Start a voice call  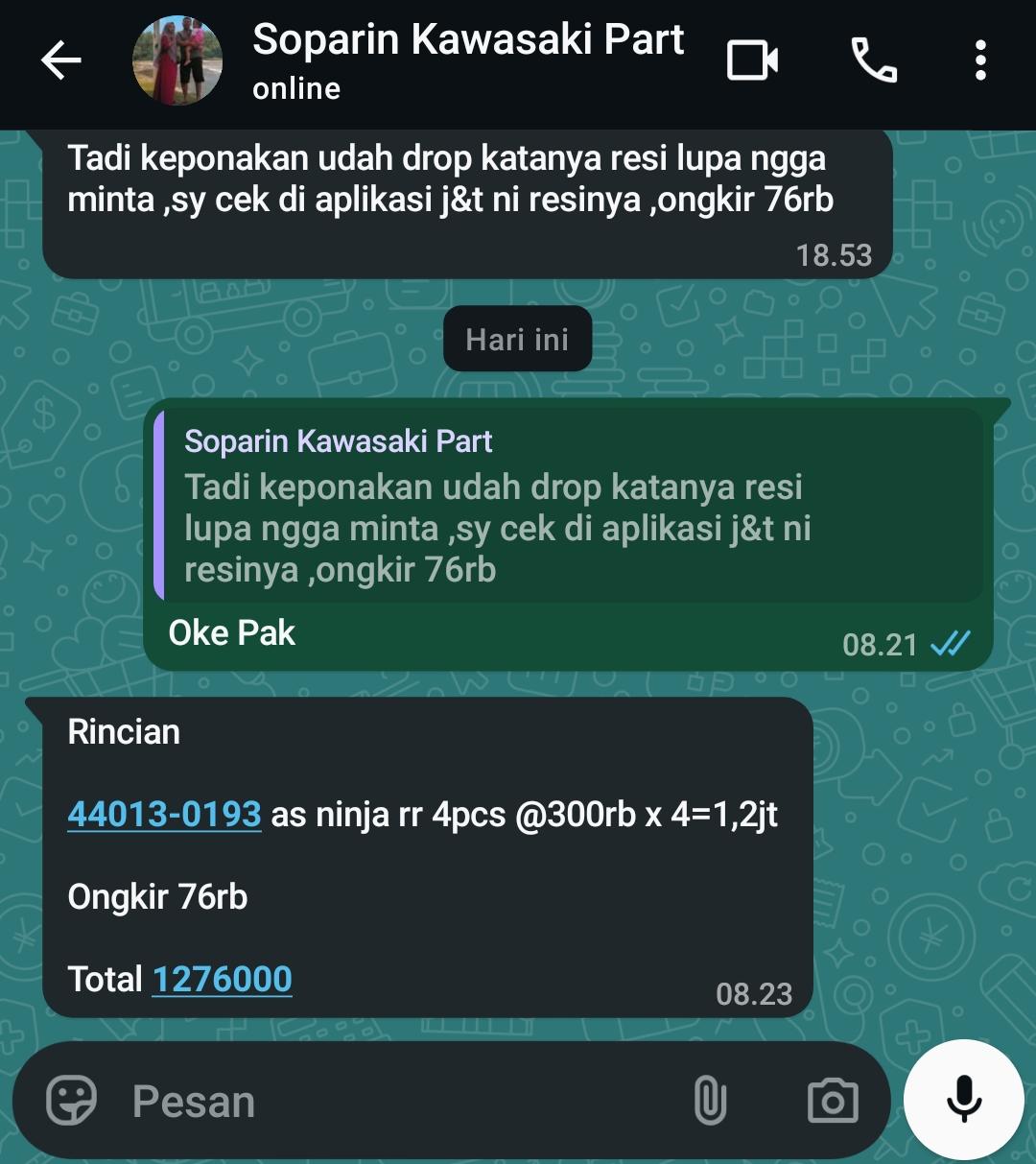[x=874, y=61]
